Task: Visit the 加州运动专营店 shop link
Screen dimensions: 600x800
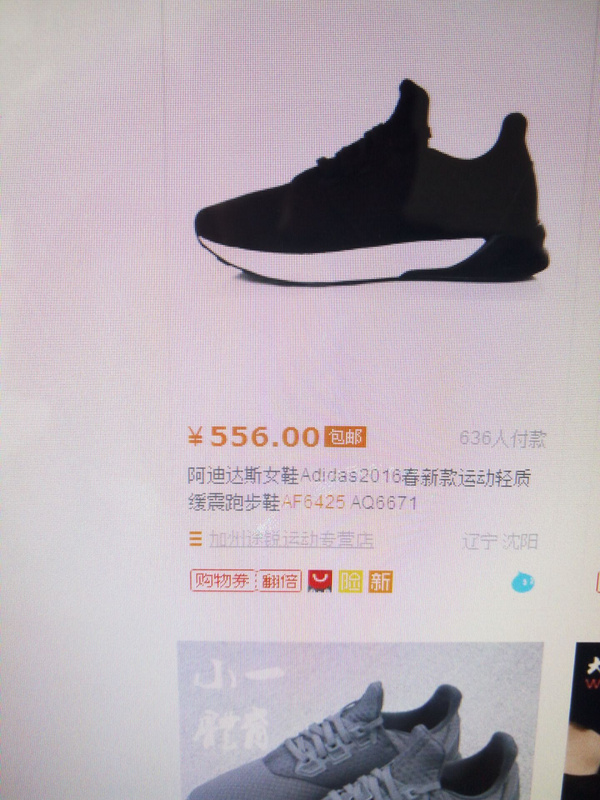Action: [290, 540]
